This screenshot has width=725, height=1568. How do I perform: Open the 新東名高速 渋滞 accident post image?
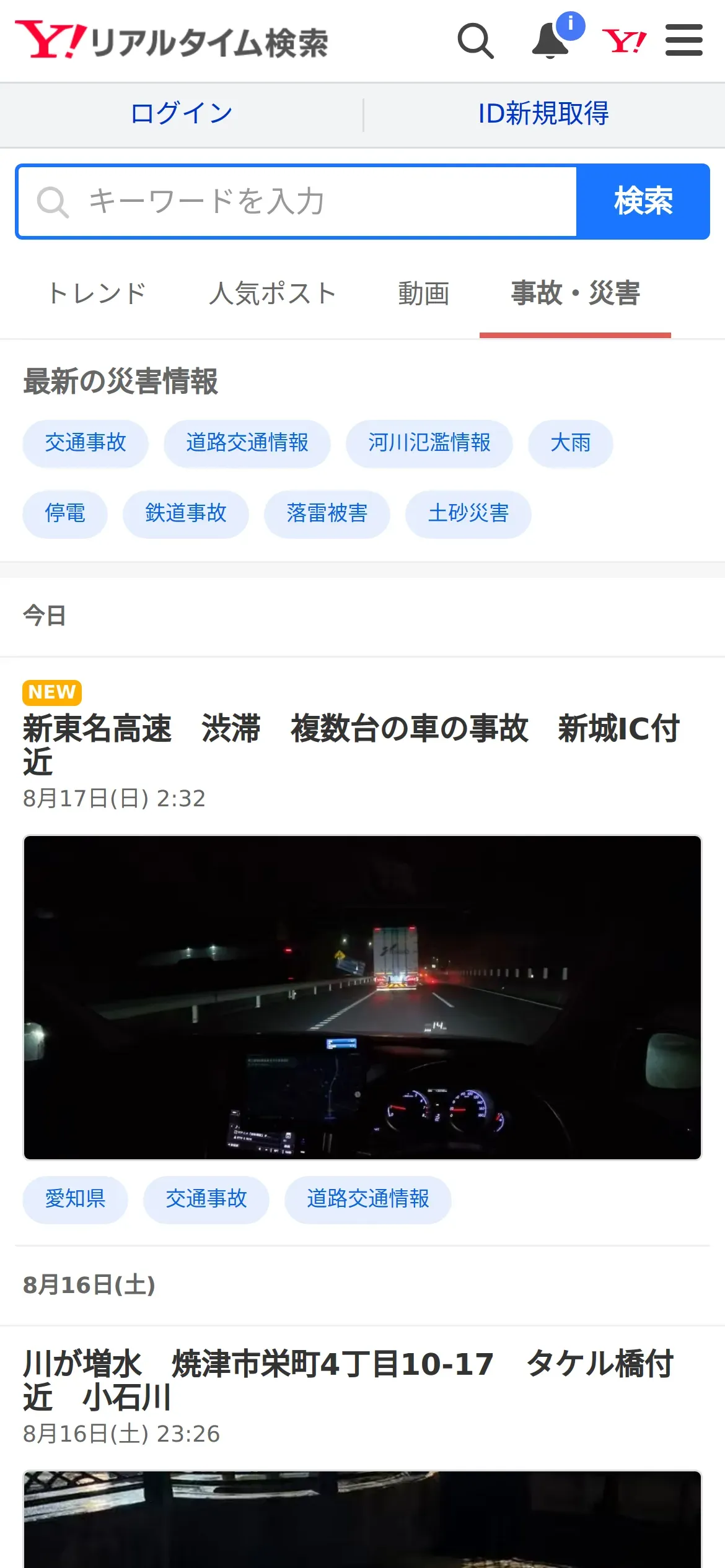point(362,997)
